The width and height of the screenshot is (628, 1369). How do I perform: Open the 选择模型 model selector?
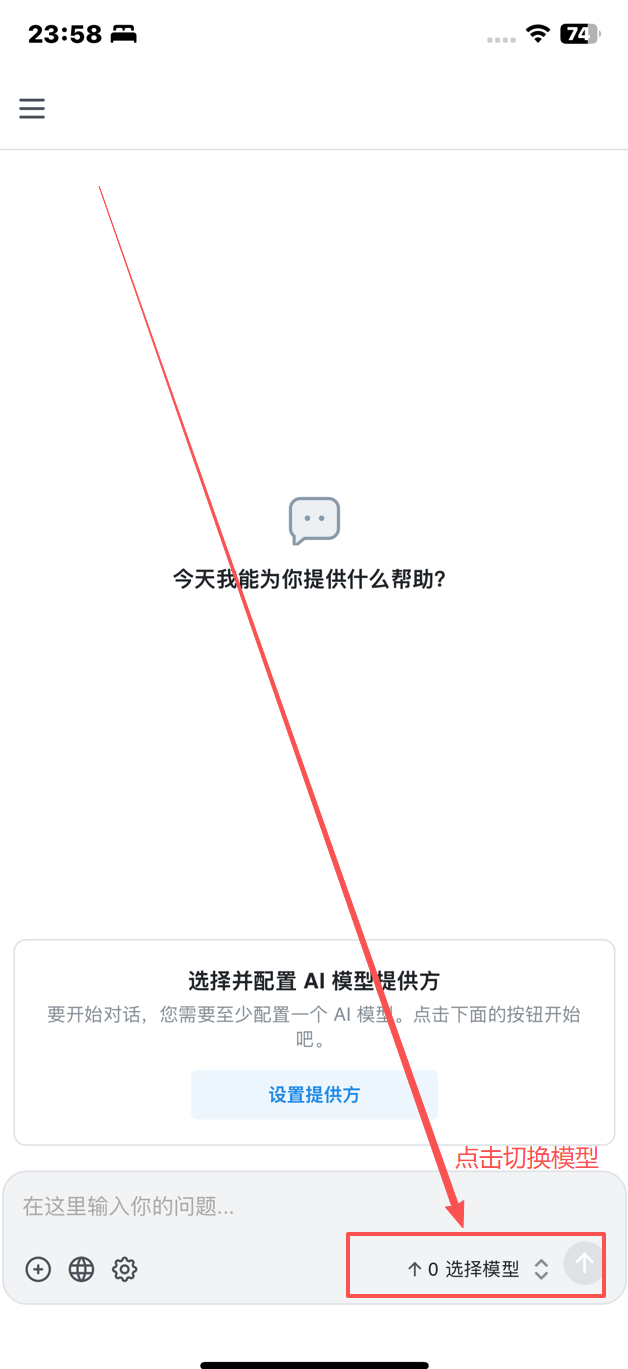pyautogui.click(x=482, y=1269)
